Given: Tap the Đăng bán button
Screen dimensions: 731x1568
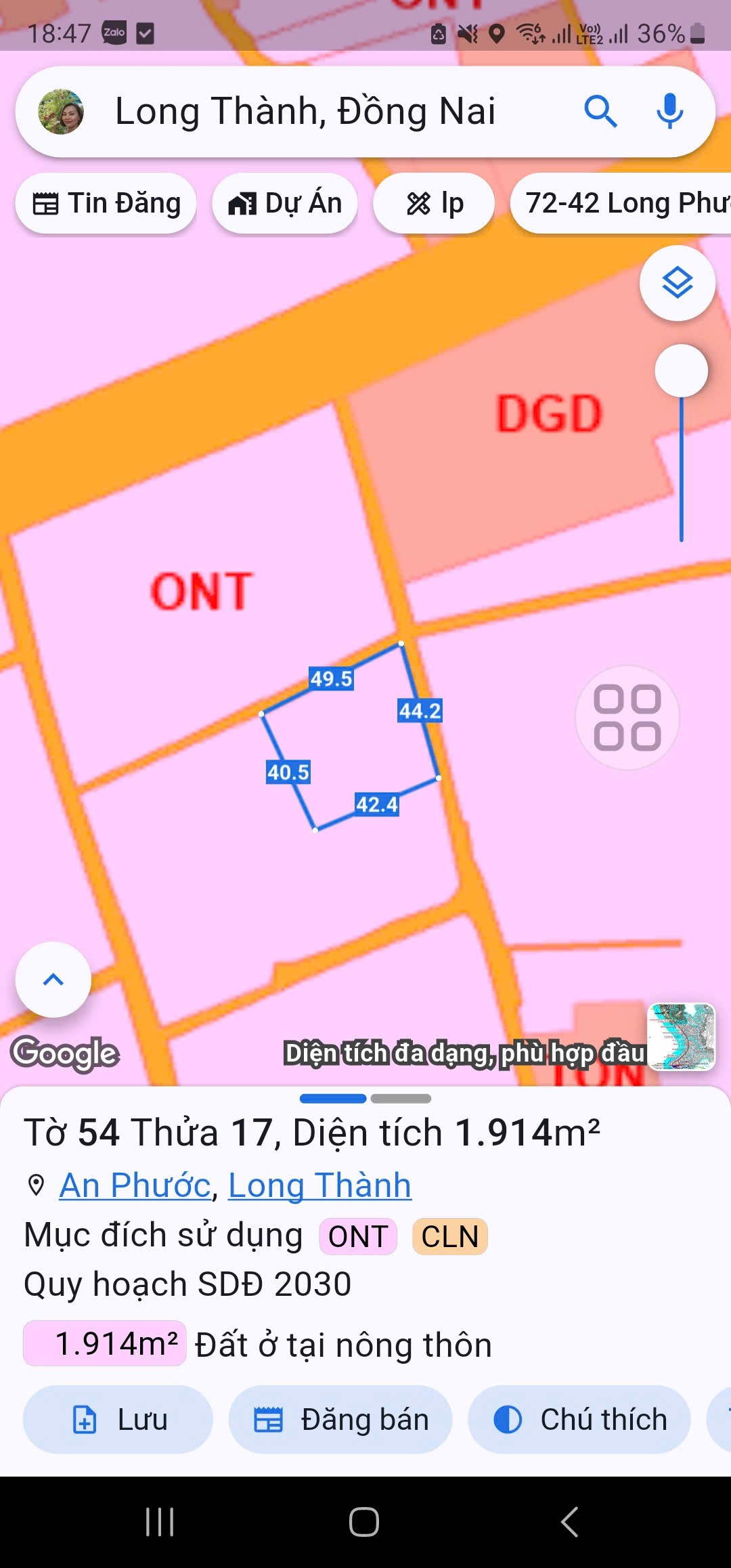Looking at the screenshot, I should pos(340,1420).
